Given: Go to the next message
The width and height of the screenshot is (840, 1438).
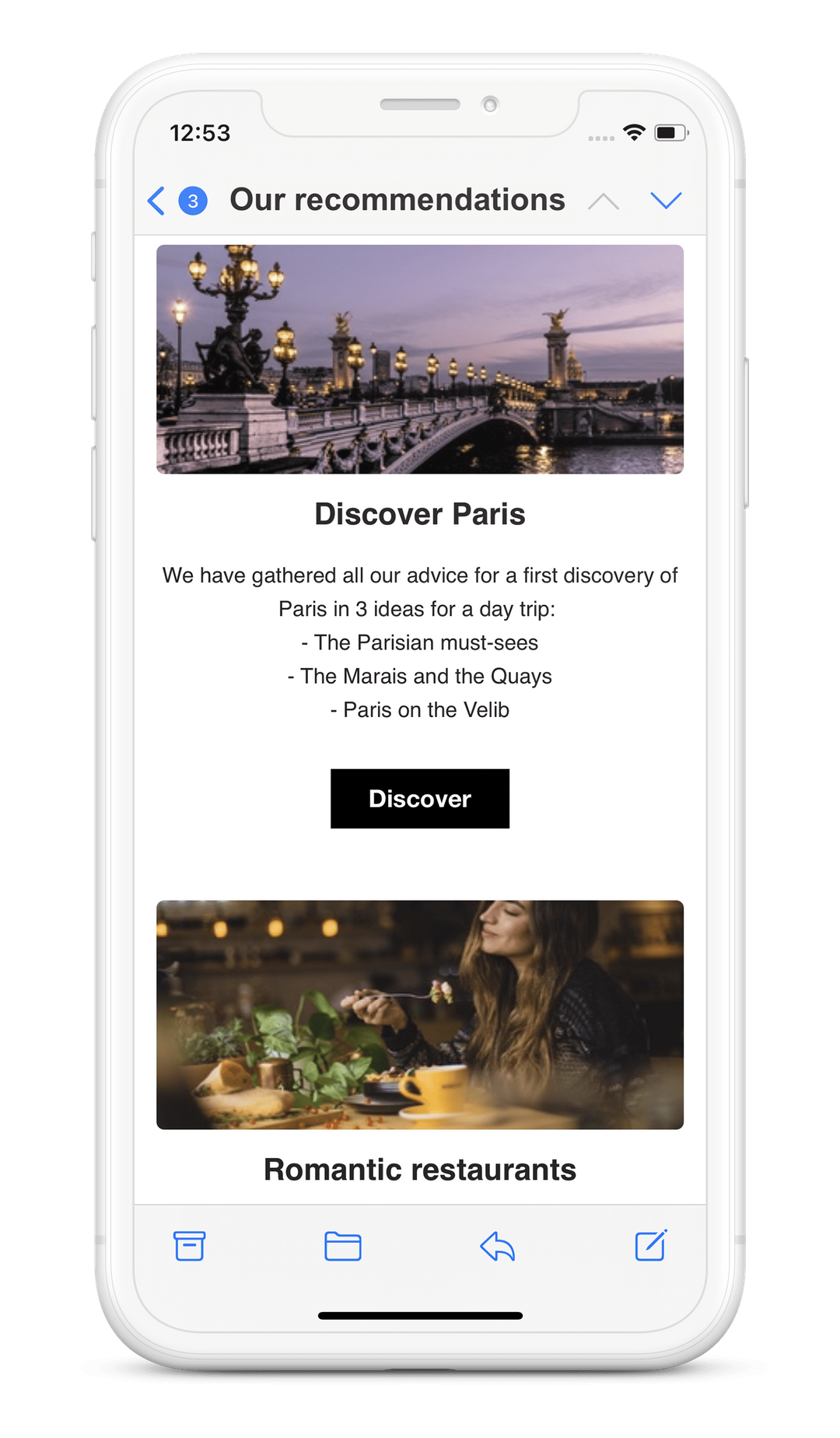Looking at the screenshot, I should (x=666, y=201).
